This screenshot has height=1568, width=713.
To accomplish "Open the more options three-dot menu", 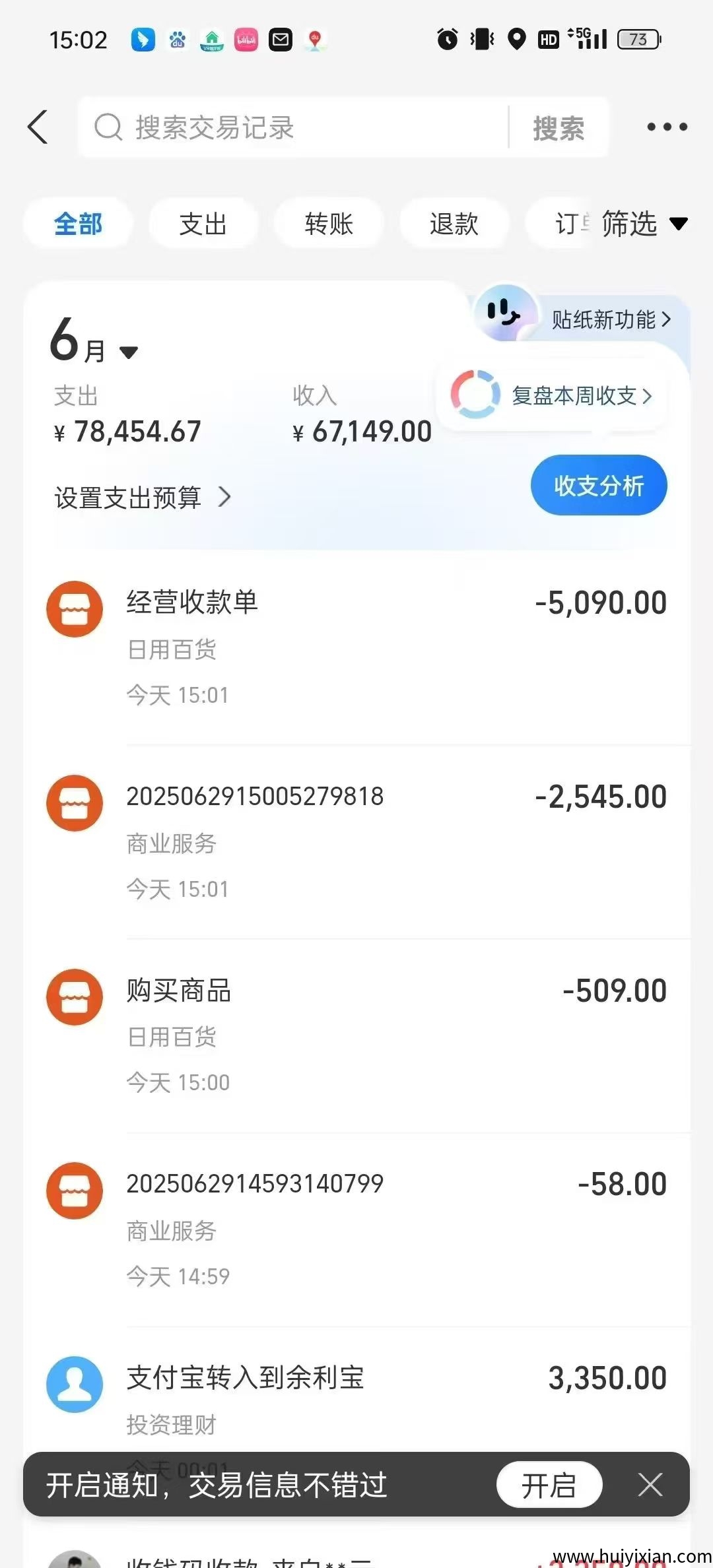I will pos(665,127).
